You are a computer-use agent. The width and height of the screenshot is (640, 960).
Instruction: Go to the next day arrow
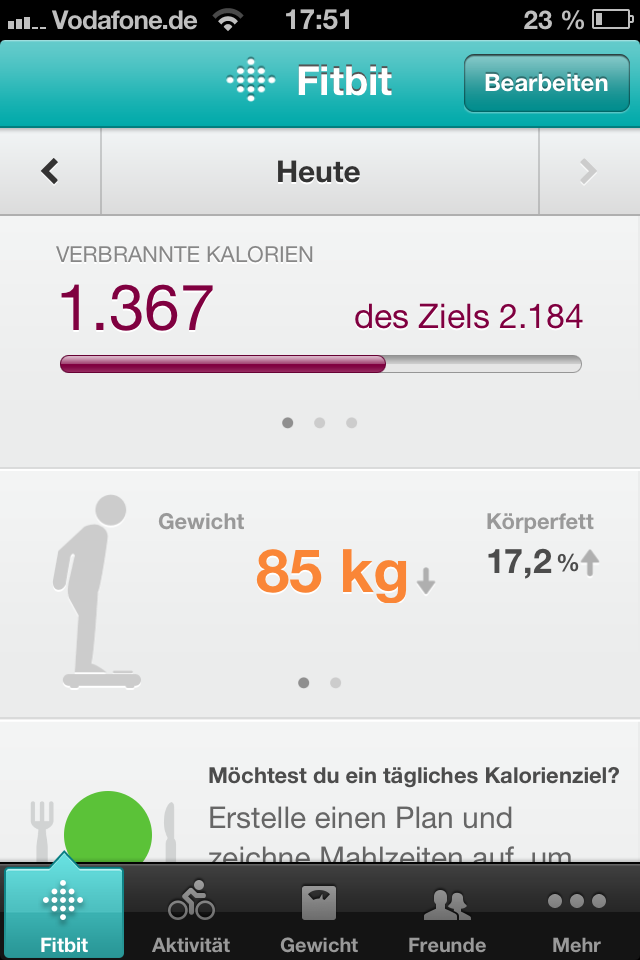[x=588, y=172]
